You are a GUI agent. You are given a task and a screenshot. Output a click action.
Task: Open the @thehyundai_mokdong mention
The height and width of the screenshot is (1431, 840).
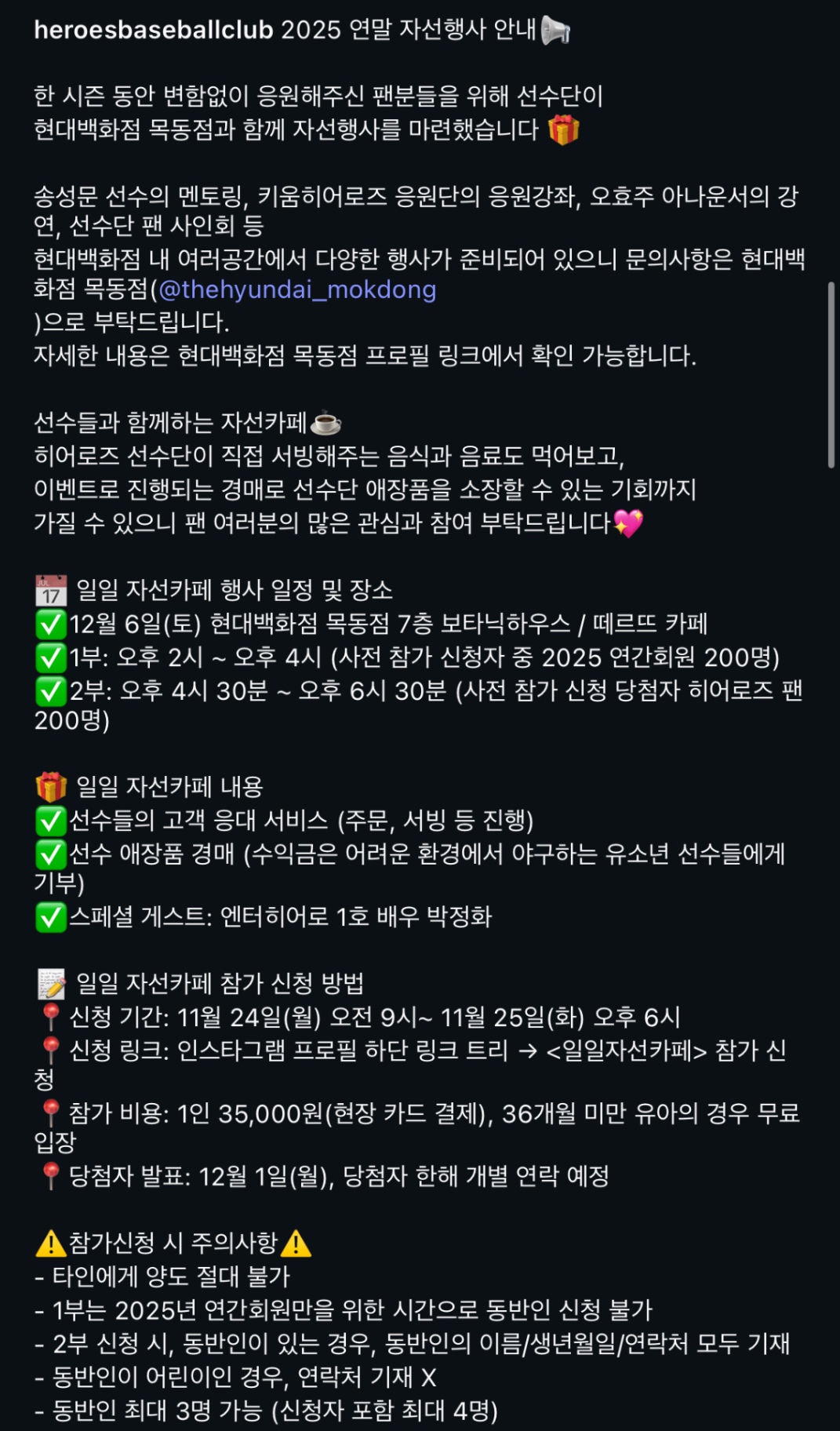tap(297, 289)
